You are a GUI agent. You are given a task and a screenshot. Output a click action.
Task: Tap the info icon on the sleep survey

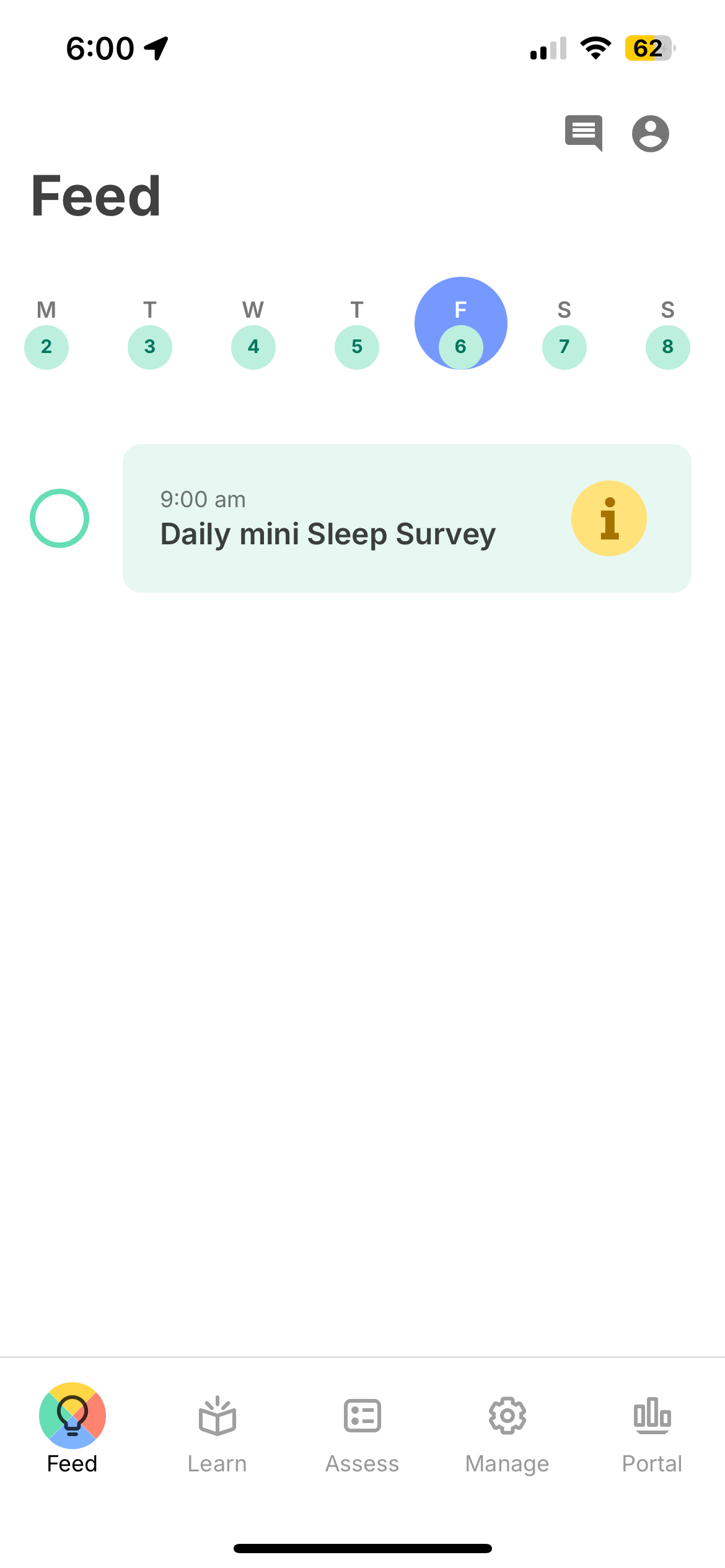click(609, 518)
